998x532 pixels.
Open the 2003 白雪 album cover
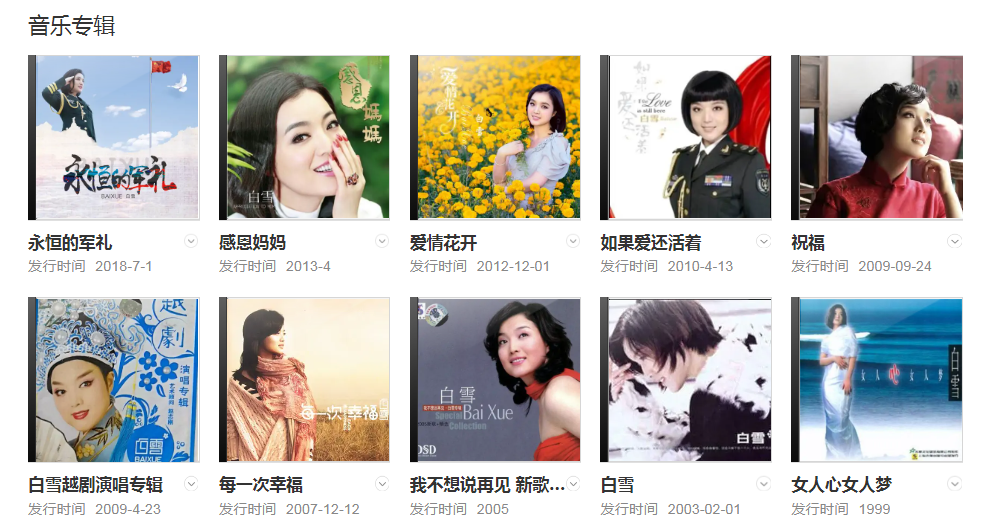click(686, 379)
